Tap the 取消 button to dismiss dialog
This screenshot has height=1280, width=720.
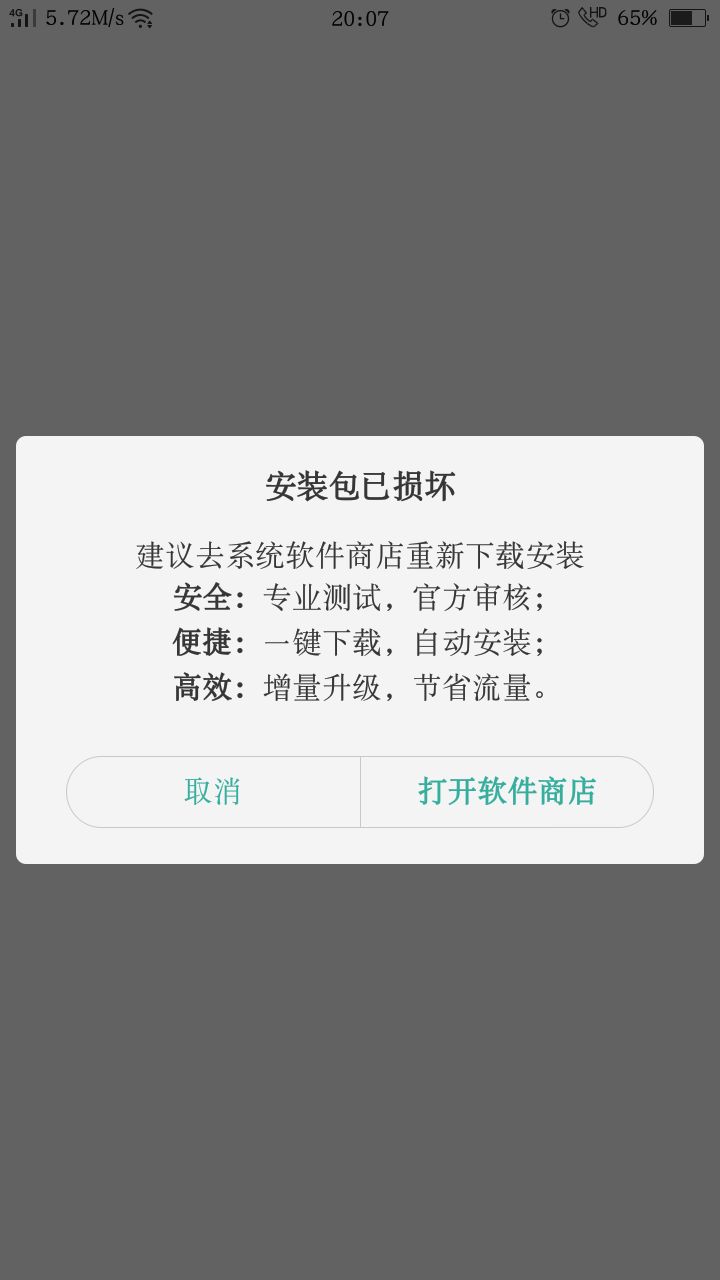213,791
